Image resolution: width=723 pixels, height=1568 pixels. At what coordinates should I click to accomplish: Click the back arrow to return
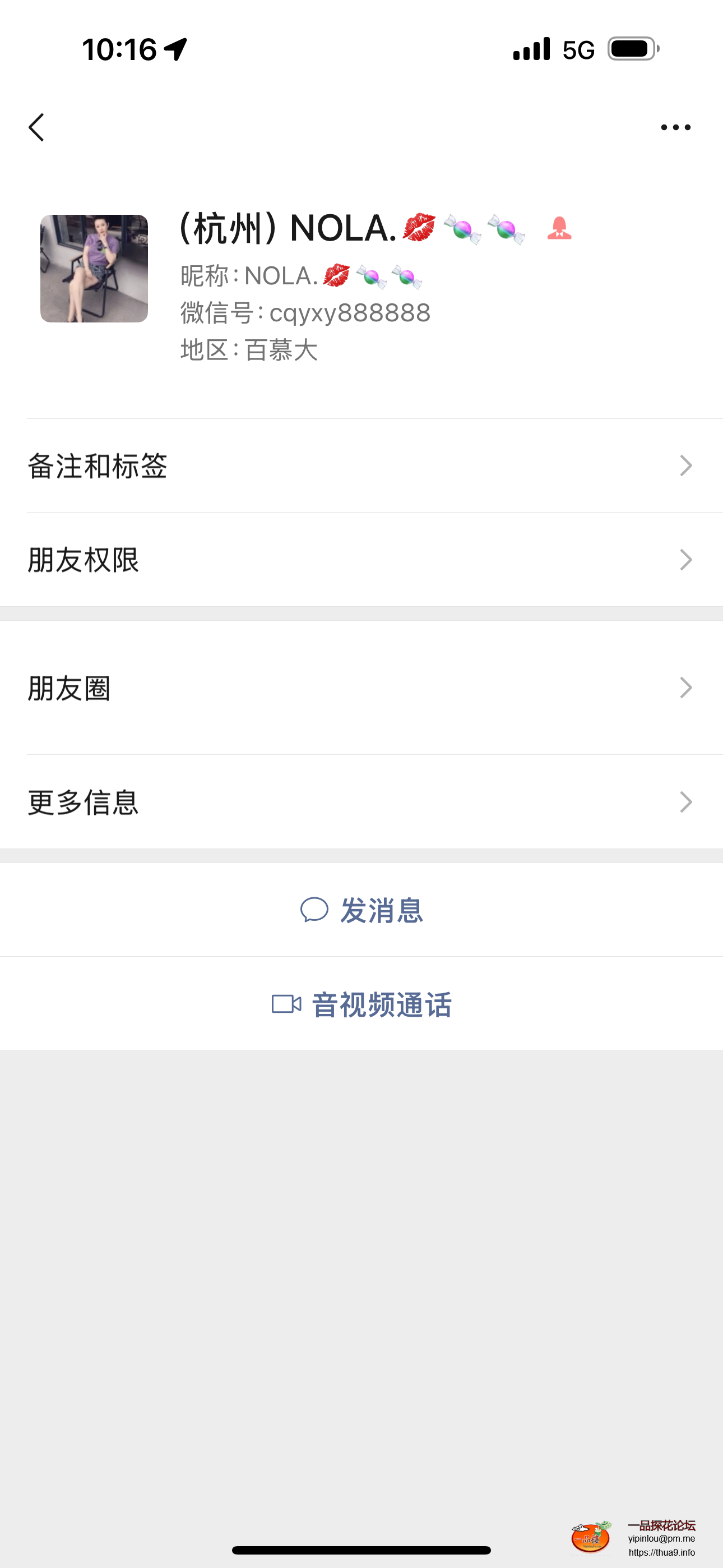tap(36, 127)
